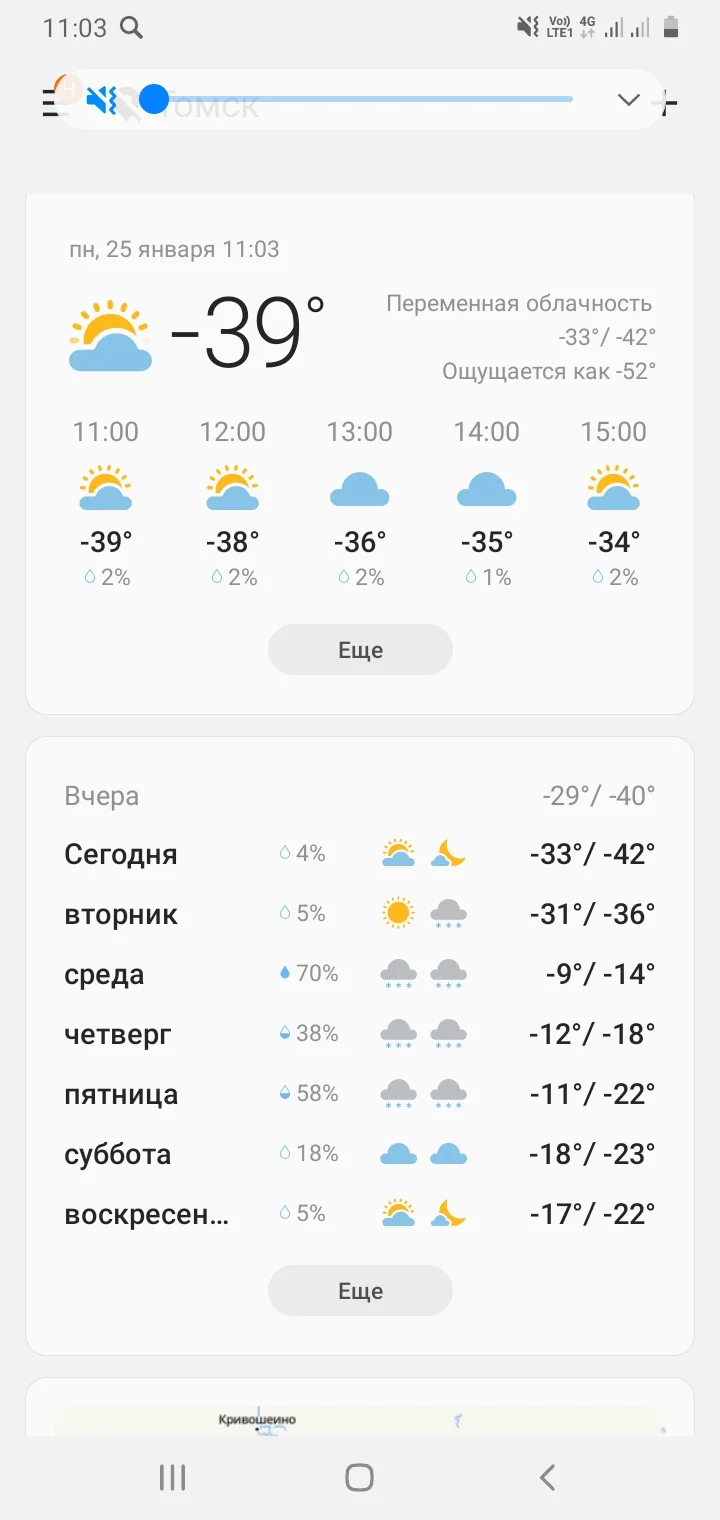Tap the sun with clouds icon at 15:00
Image resolution: width=720 pixels, height=1520 pixels.
[x=613, y=487]
